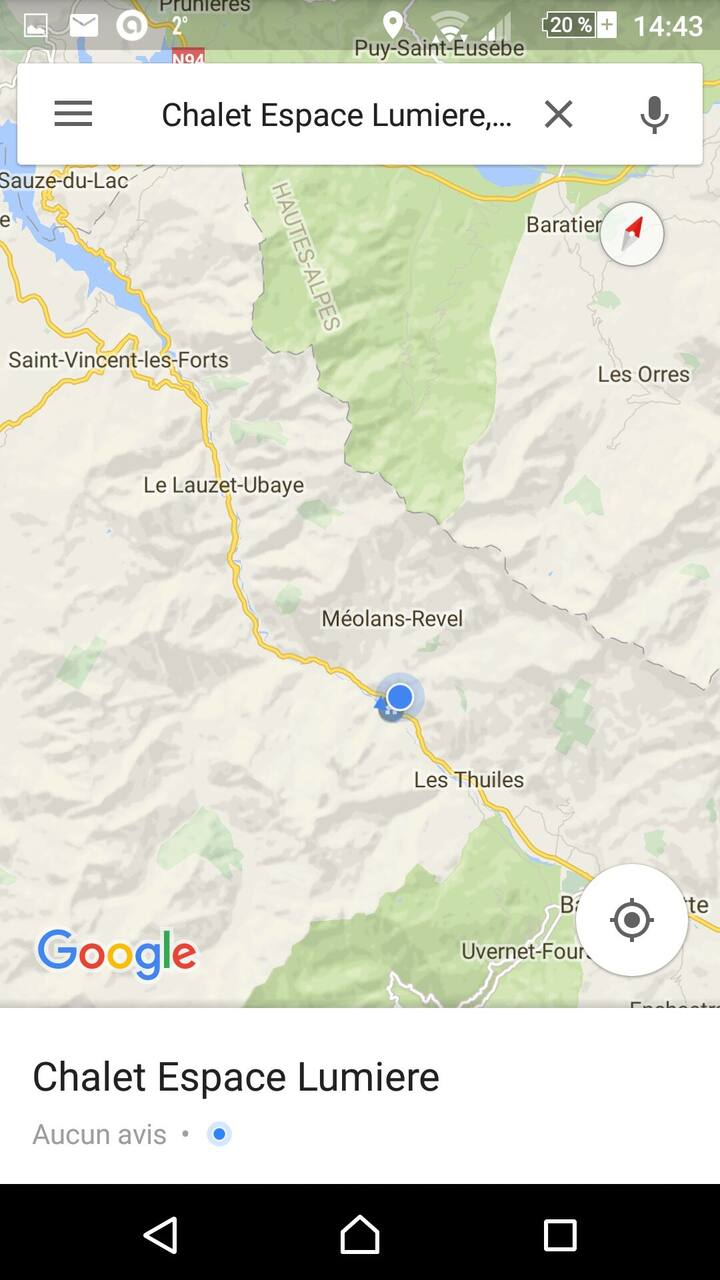The height and width of the screenshot is (1280, 720).
Task: Tap the Chalet Espace Lumiere search field
Action: 336,115
